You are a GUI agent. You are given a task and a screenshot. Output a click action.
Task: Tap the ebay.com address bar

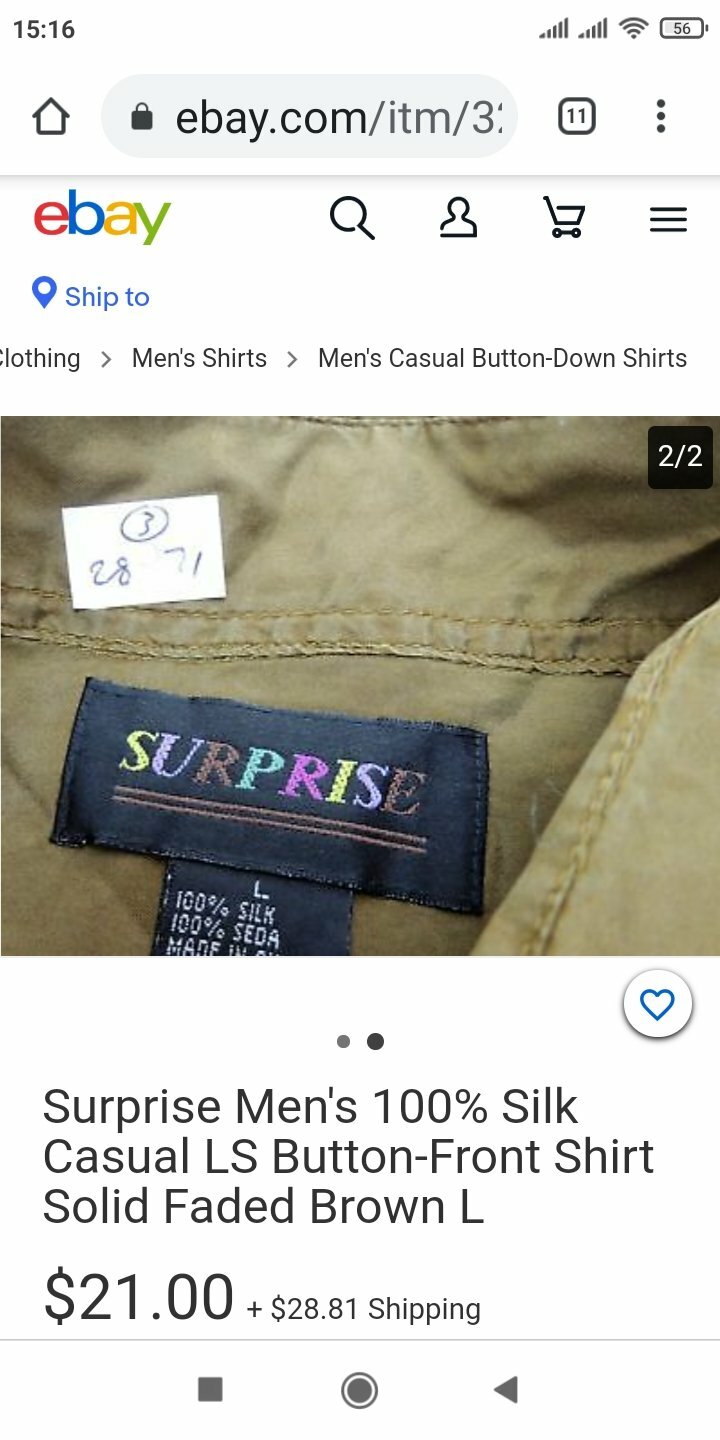pyautogui.click(x=309, y=117)
